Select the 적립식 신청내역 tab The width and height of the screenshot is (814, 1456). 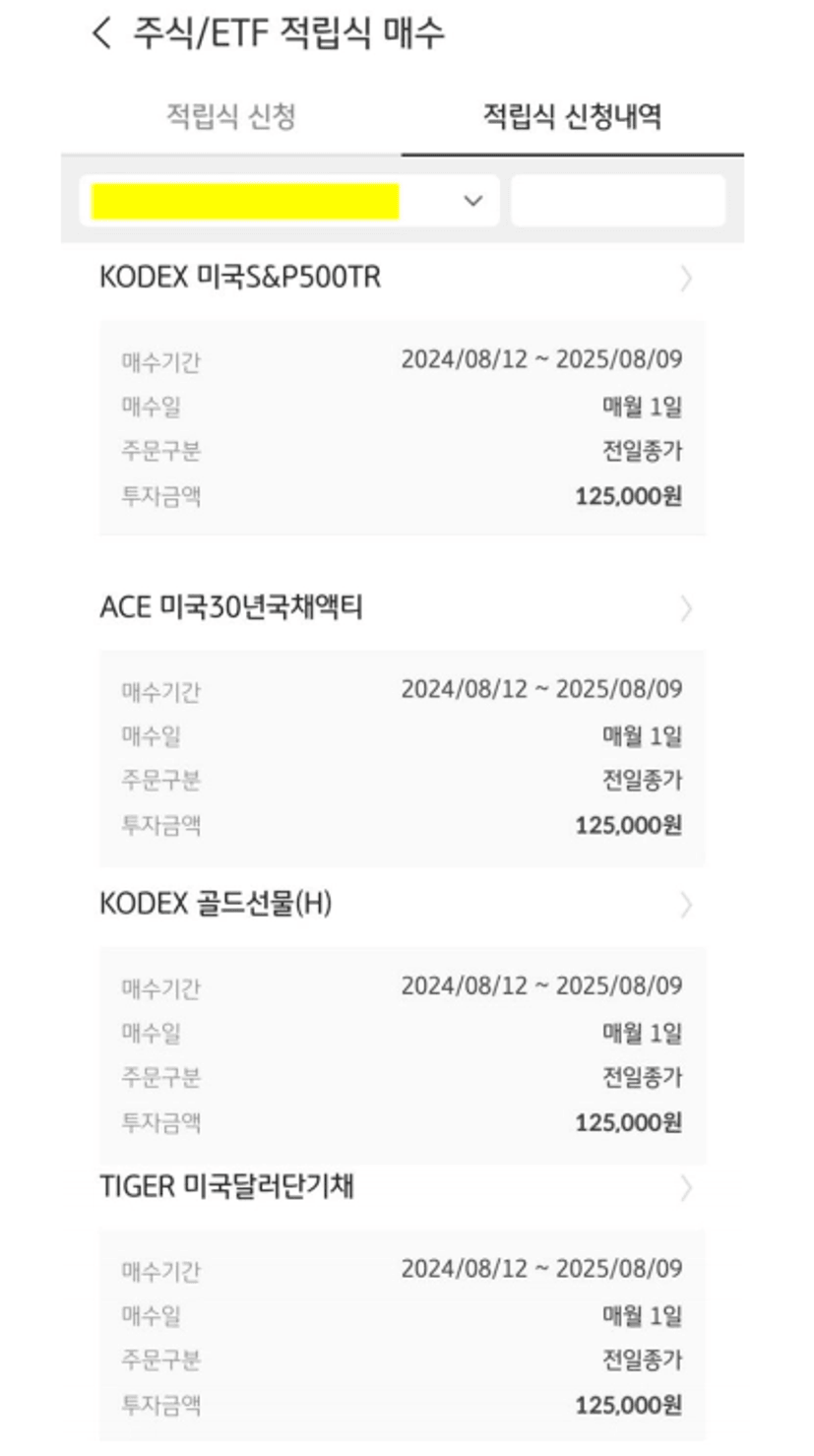click(x=572, y=117)
